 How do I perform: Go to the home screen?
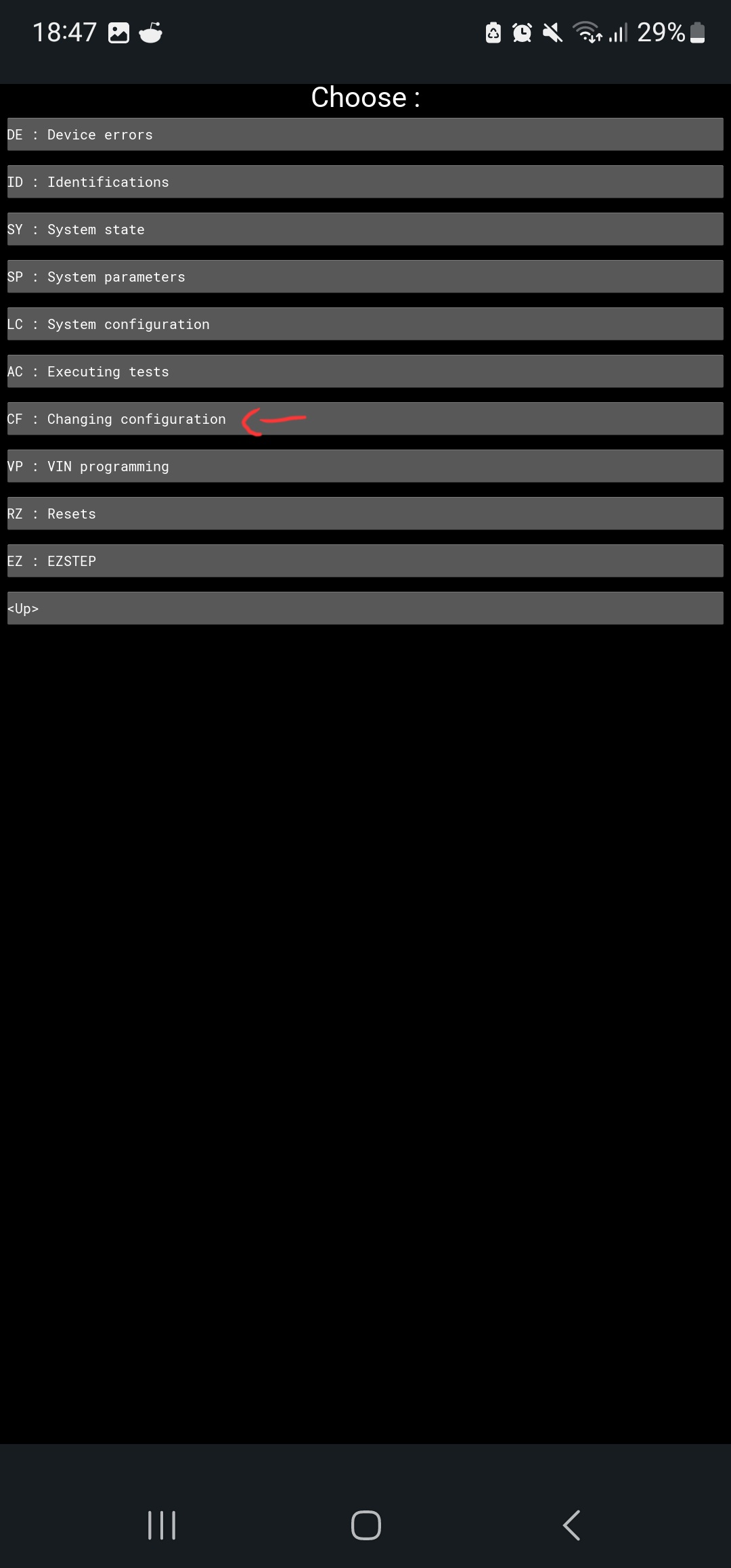[366, 1525]
